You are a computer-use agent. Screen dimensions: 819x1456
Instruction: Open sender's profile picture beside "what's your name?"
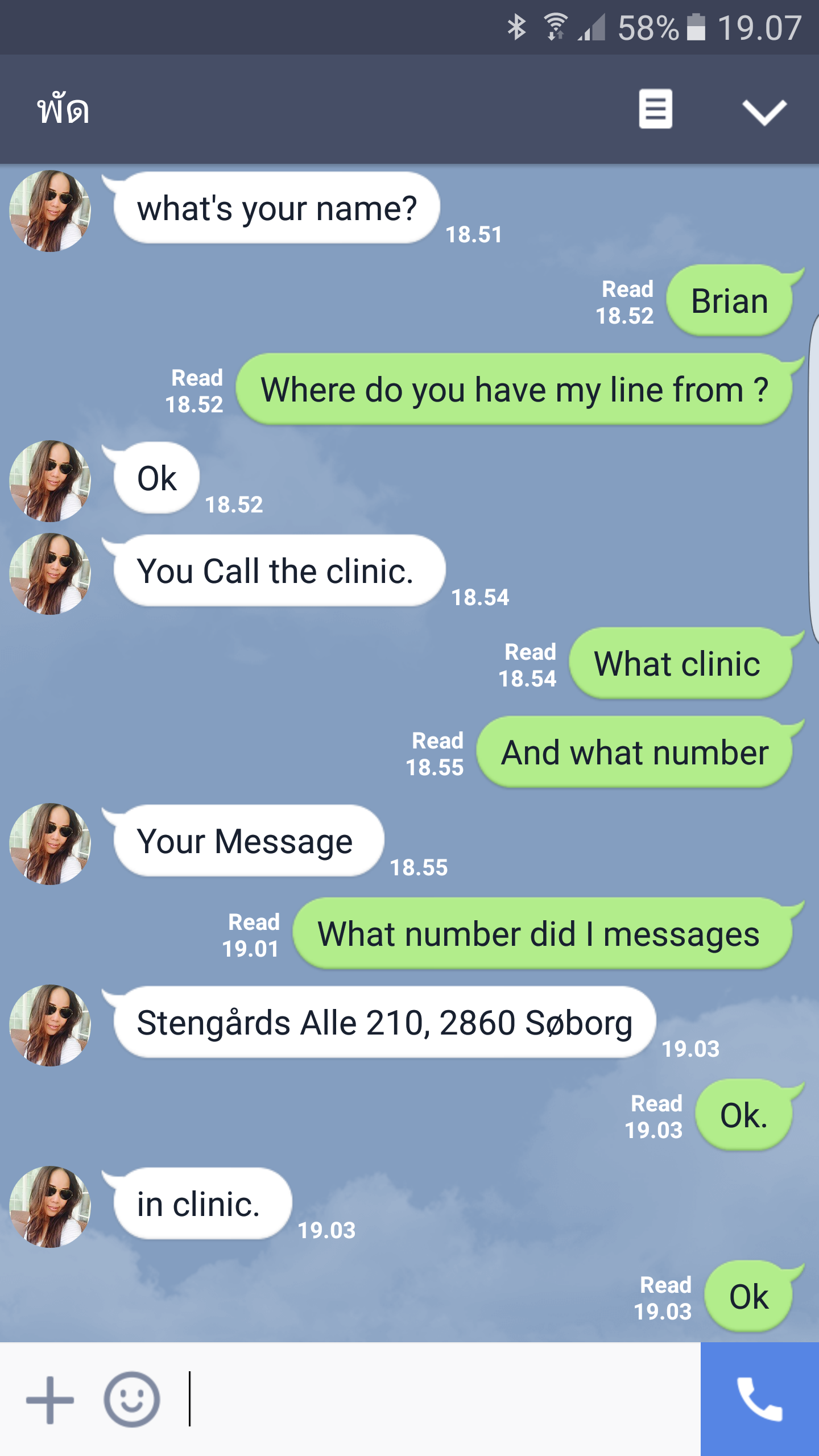[x=50, y=211]
